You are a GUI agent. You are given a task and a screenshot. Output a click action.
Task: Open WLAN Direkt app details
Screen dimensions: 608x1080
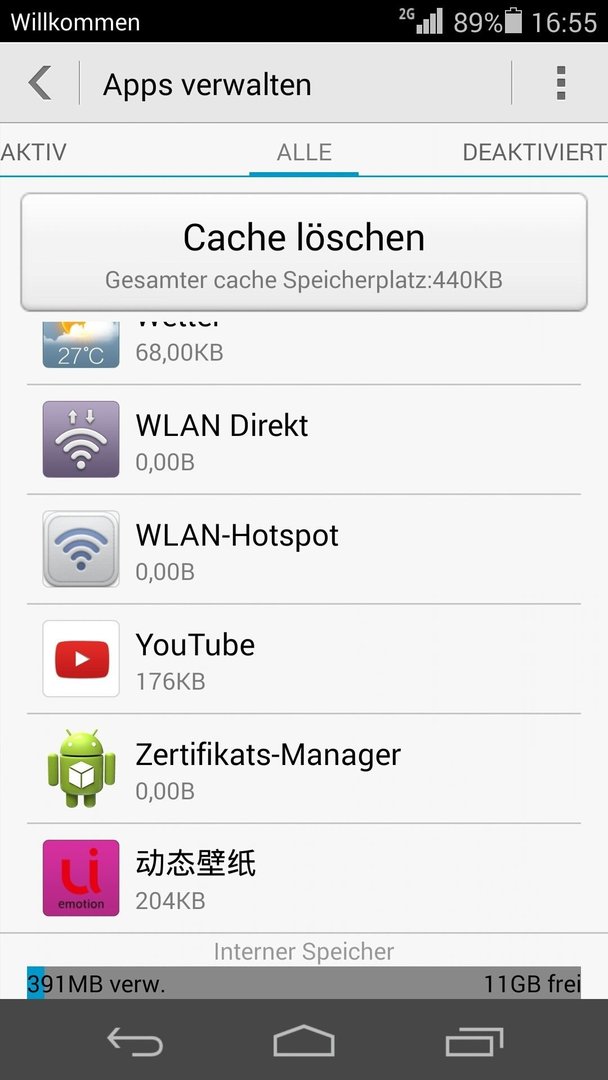pyautogui.click(x=304, y=439)
